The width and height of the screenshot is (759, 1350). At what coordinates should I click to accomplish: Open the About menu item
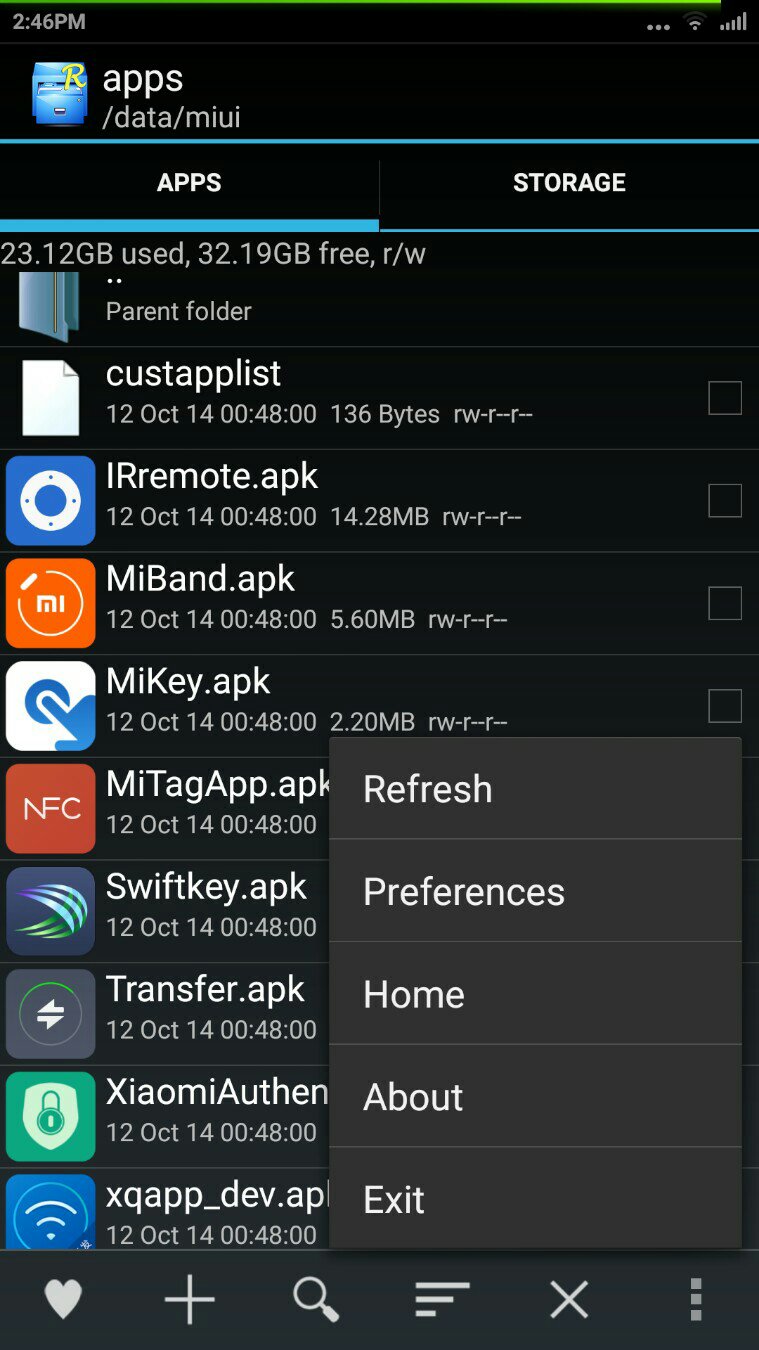click(535, 1097)
